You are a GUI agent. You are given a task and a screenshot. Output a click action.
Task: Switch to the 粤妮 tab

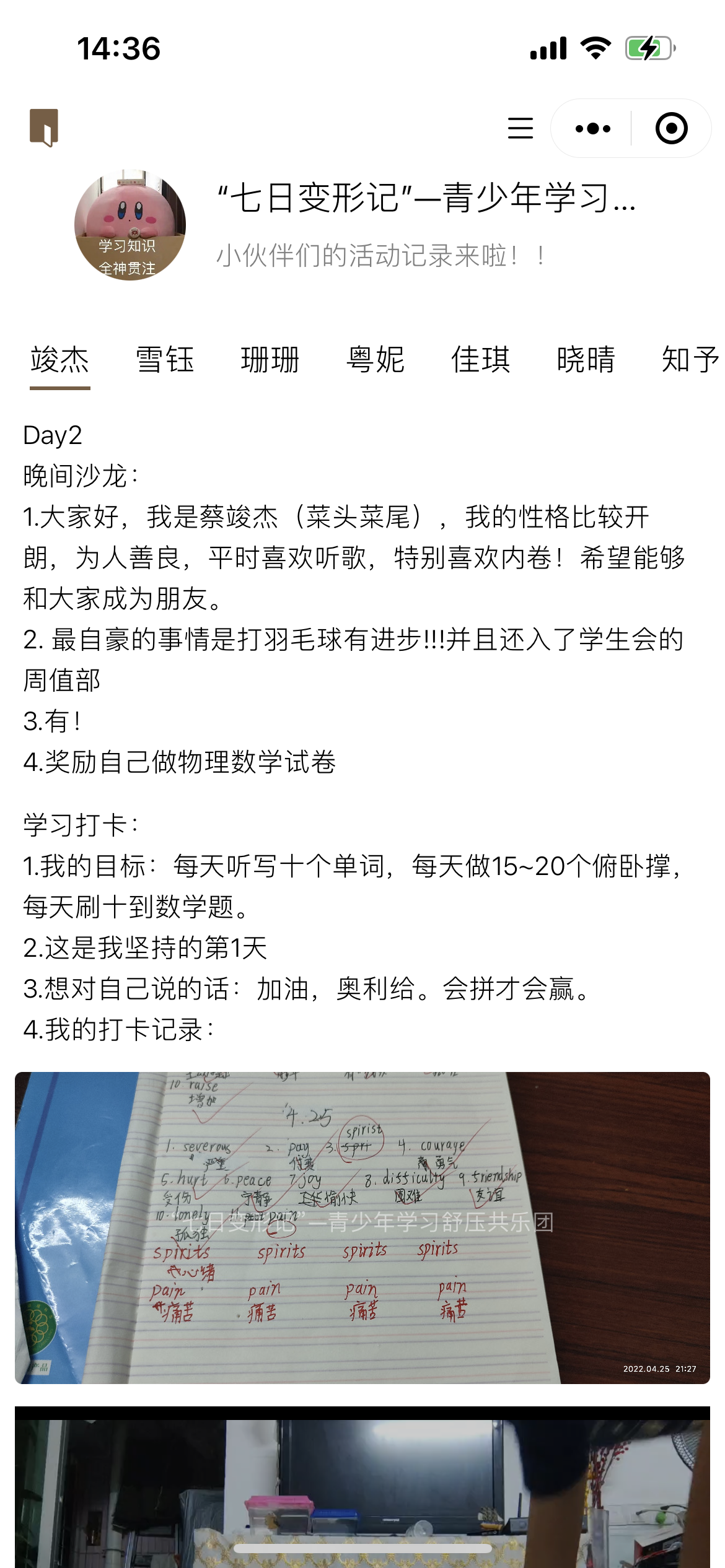(x=376, y=360)
